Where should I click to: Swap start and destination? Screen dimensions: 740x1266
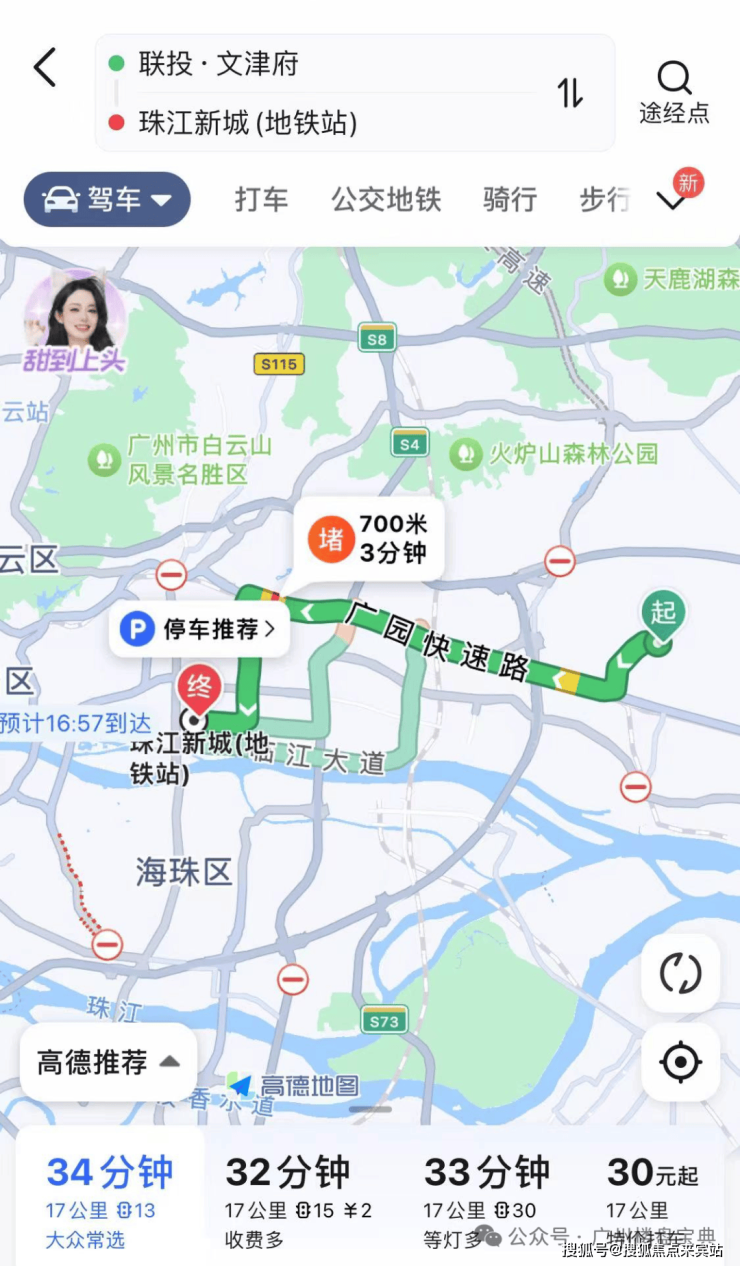[571, 93]
